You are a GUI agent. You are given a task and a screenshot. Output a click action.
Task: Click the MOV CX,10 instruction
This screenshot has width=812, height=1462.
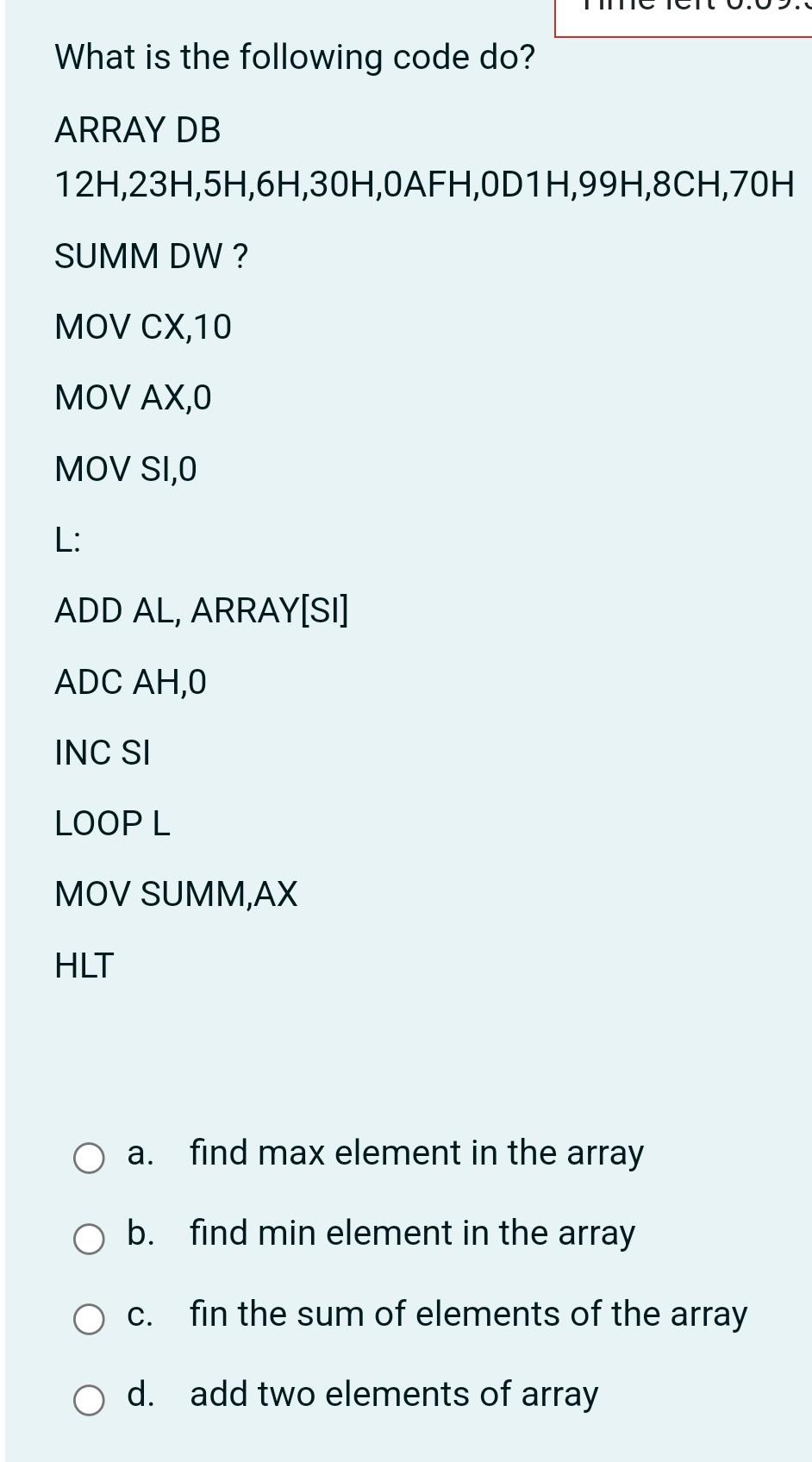tap(144, 327)
